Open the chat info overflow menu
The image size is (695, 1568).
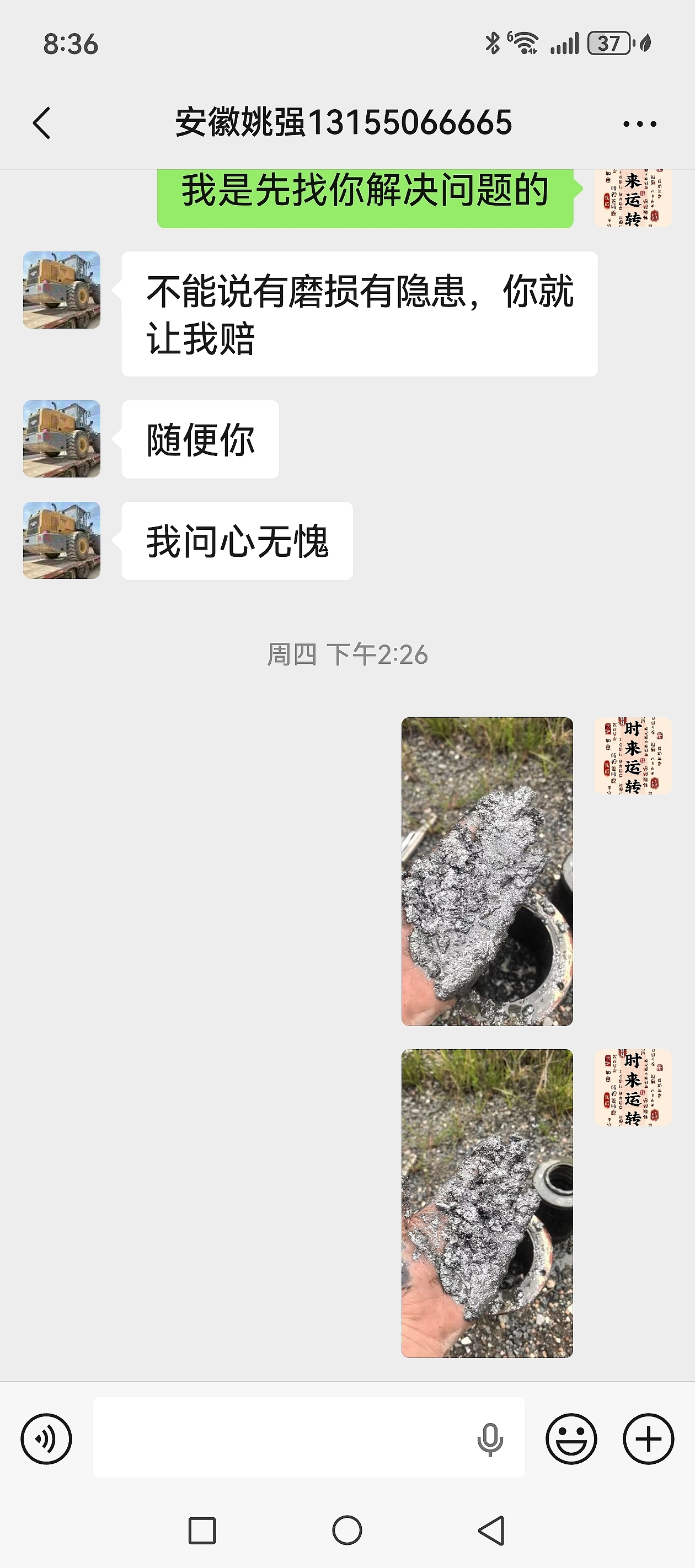[x=640, y=124]
